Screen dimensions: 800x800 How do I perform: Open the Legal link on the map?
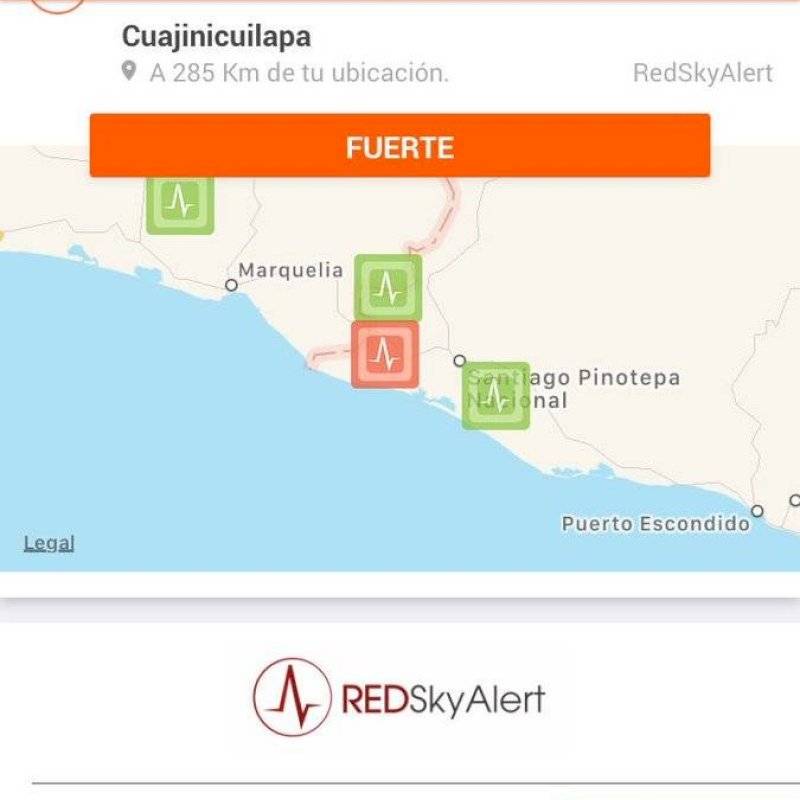click(x=49, y=543)
